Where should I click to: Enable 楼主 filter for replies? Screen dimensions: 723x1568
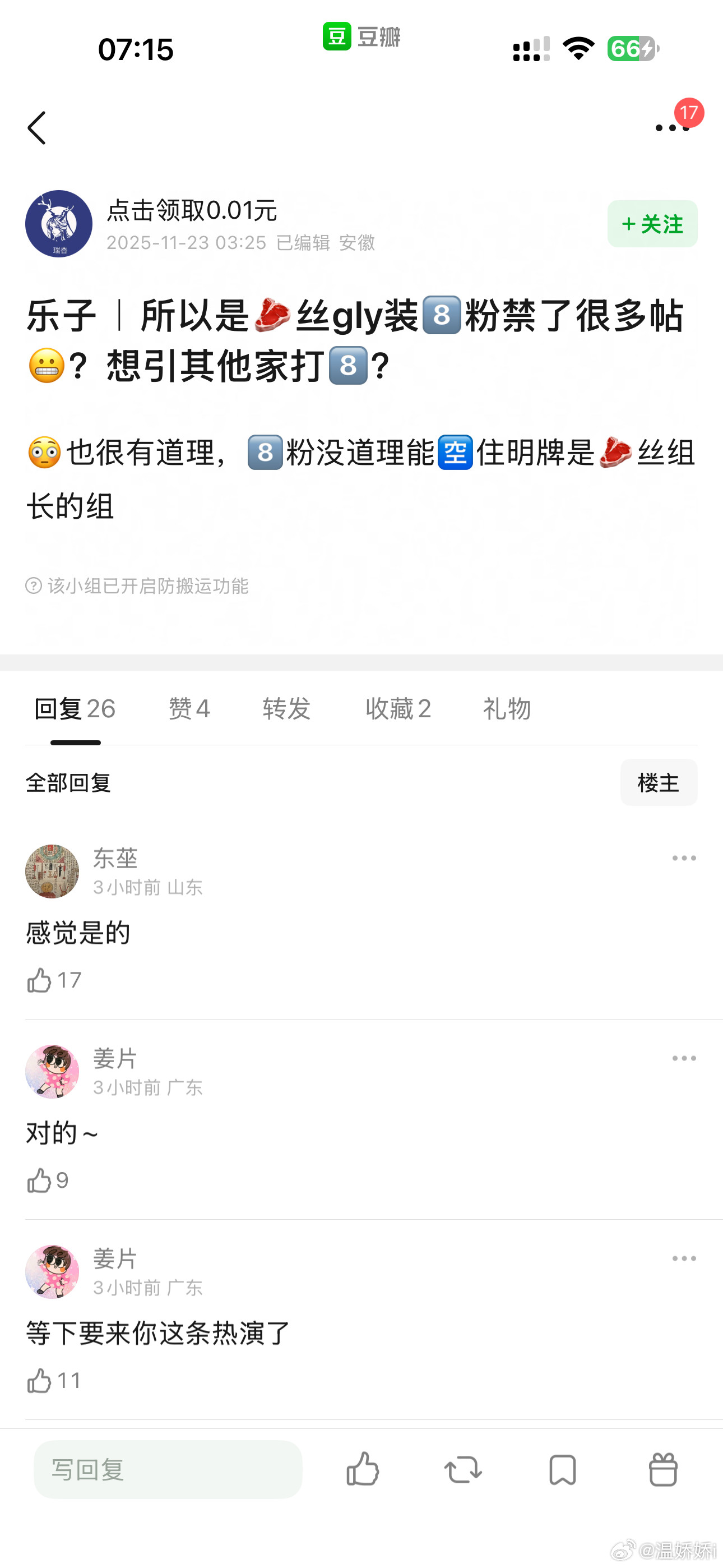tap(659, 783)
